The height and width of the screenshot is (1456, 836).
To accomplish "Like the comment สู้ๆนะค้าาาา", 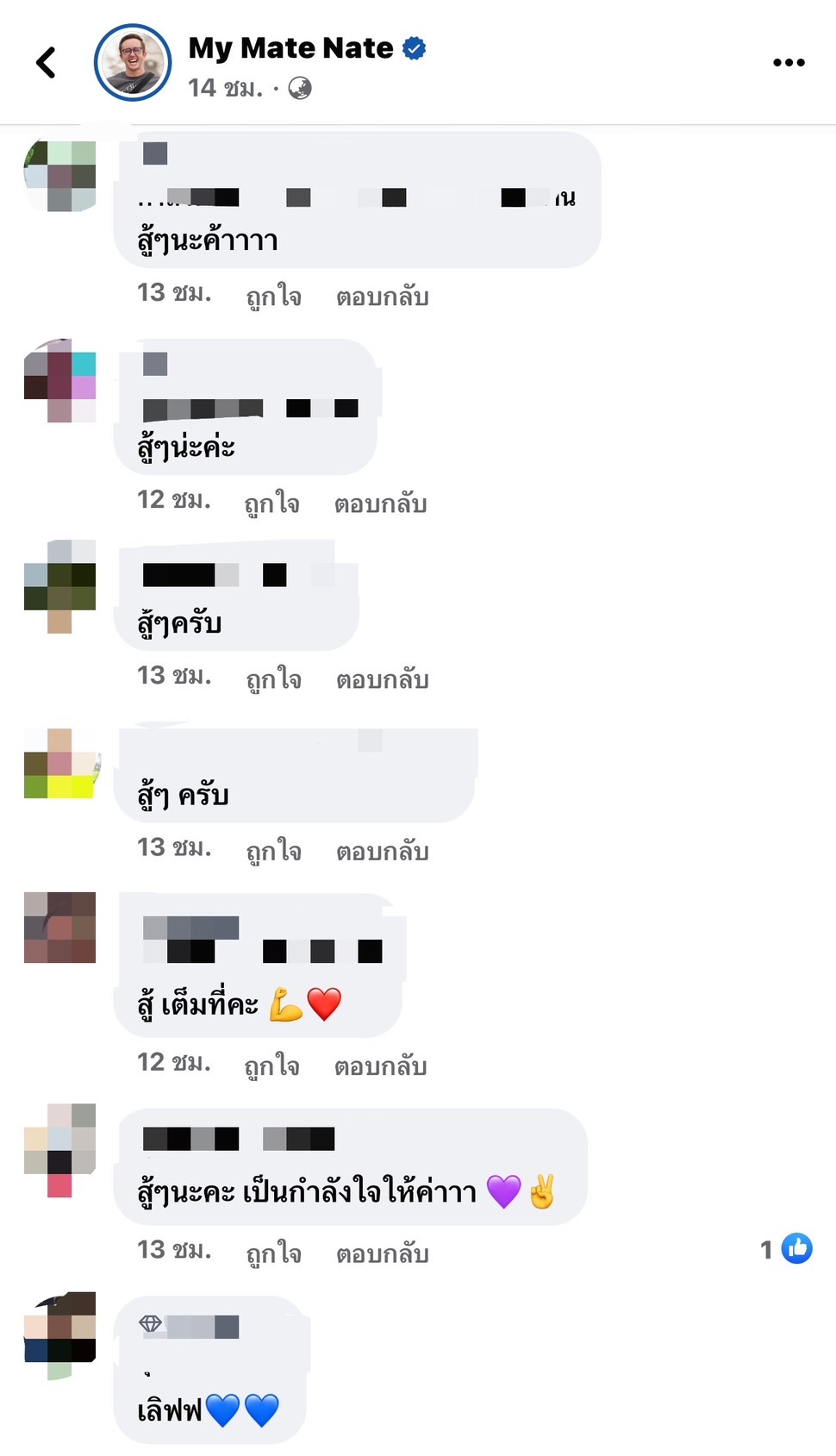I will point(273,297).
